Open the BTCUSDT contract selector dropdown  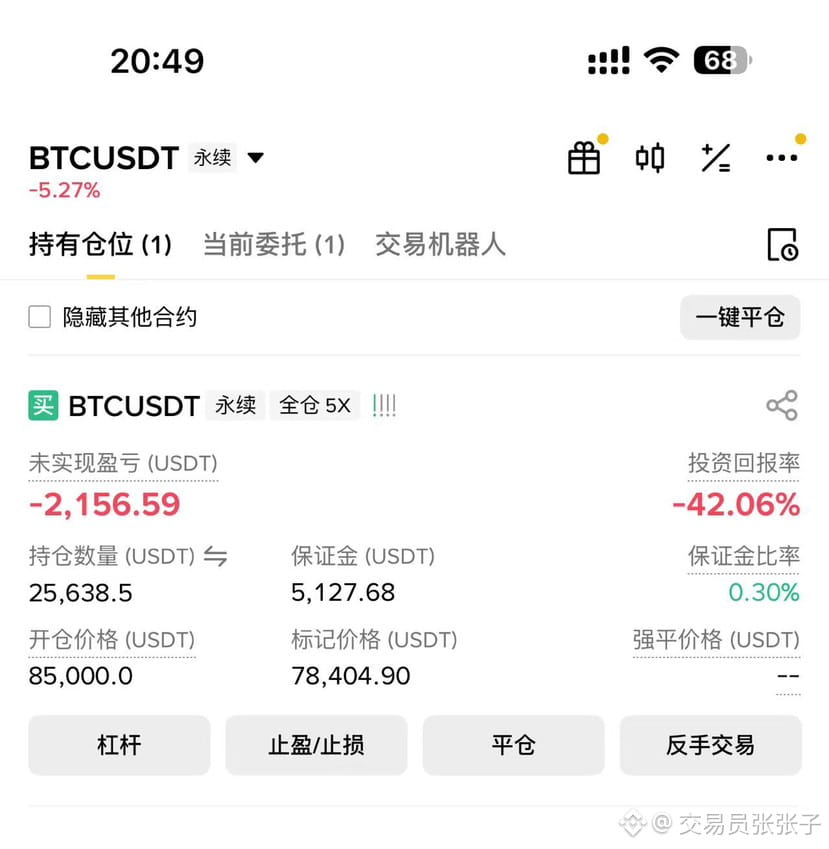tap(255, 158)
